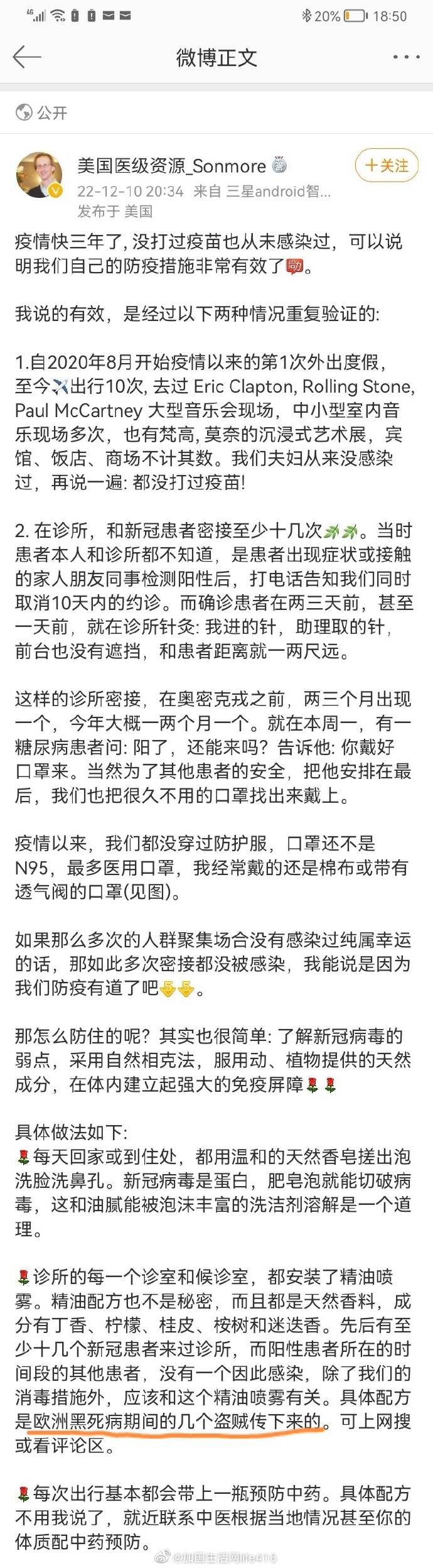Go back using the top-left arrow
Screen dimensions: 433x1568
coord(26,57)
